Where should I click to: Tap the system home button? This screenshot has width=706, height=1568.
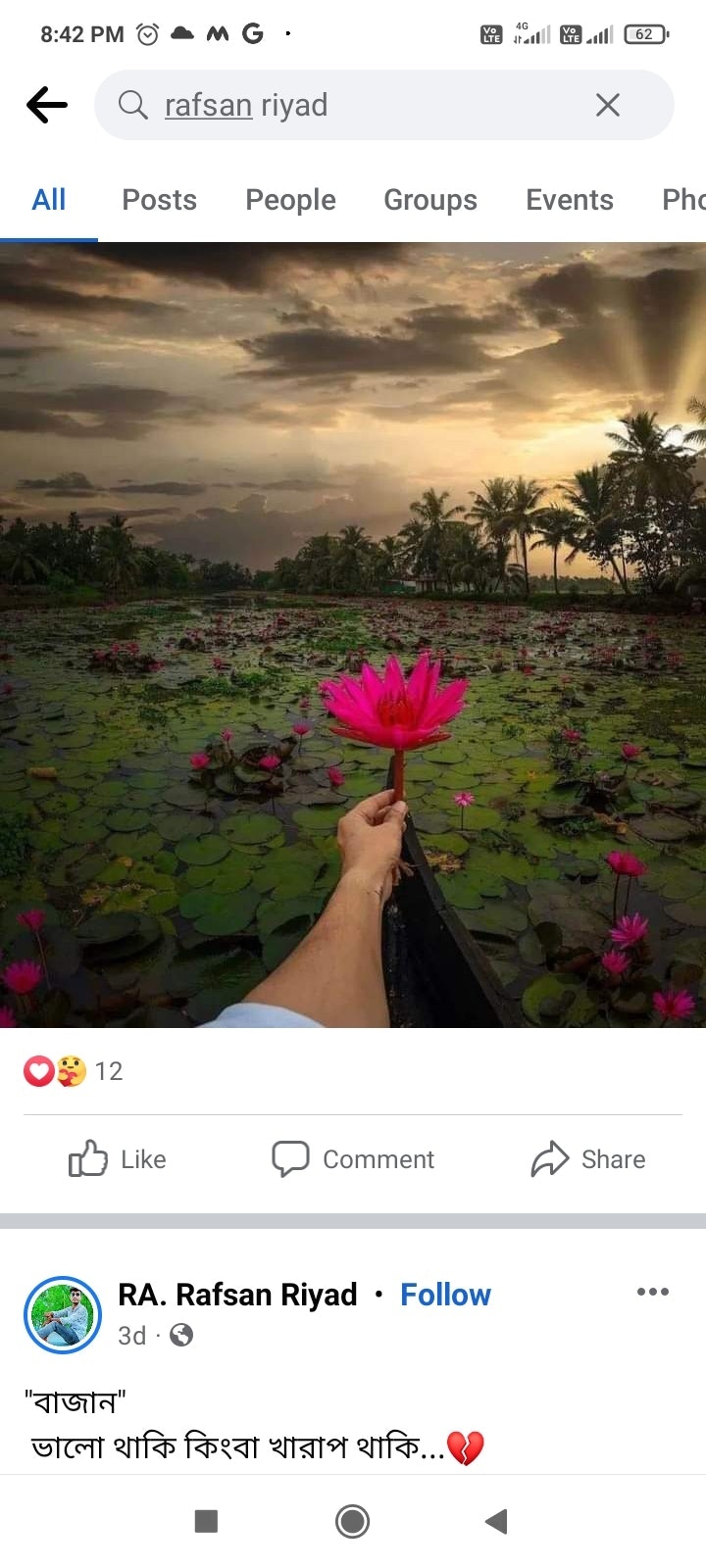click(352, 1521)
